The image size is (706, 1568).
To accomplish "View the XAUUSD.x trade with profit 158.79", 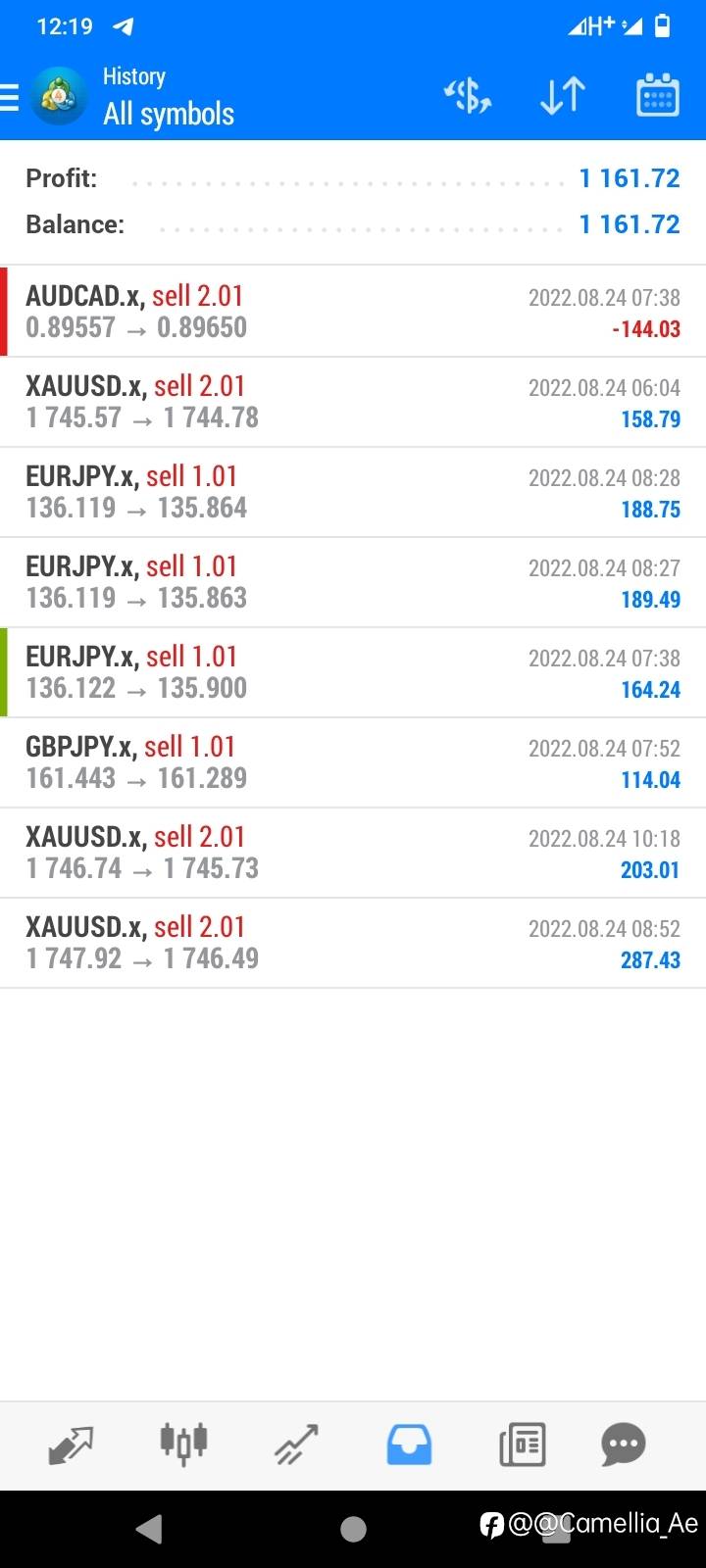I will pyautogui.click(x=353, y=402).
